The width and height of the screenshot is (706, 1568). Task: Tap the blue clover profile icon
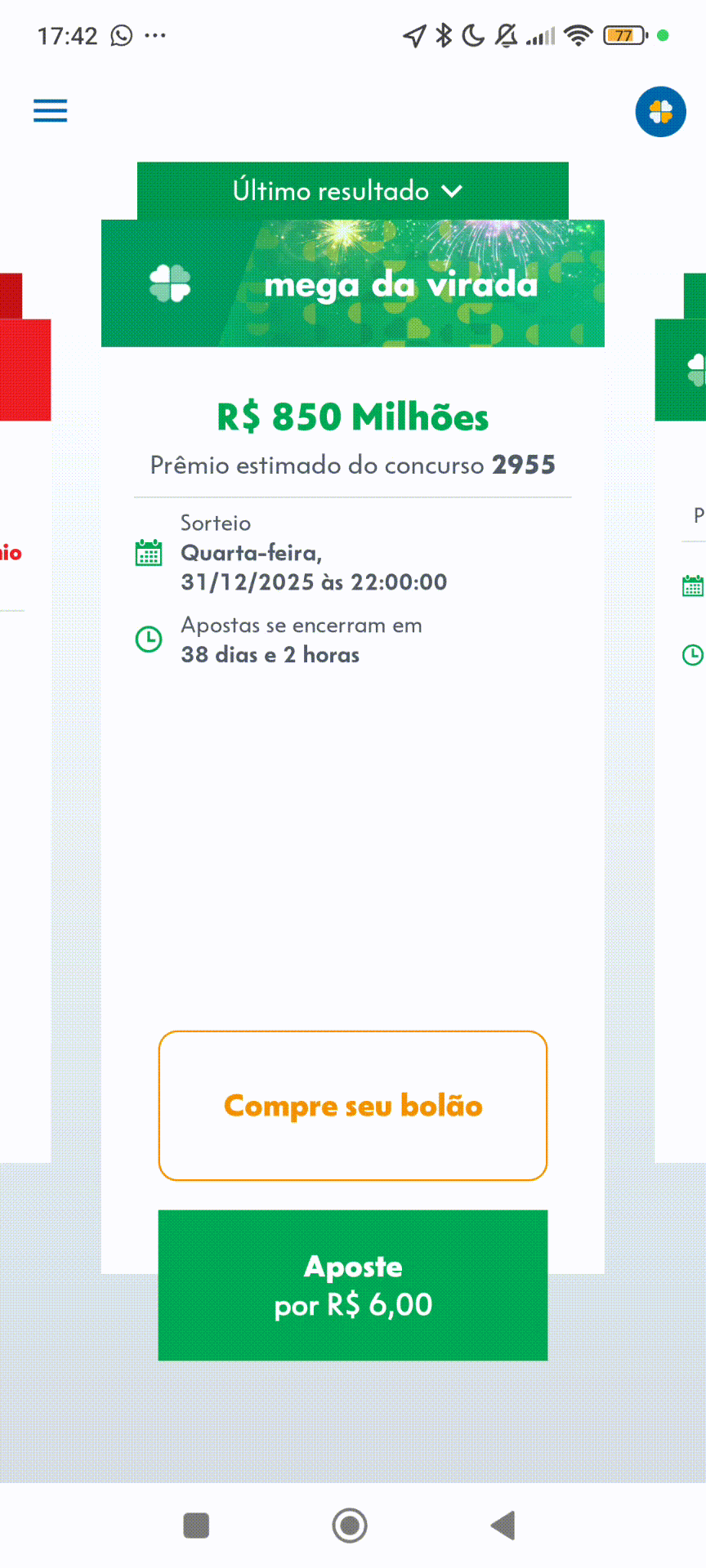(660, 112)
